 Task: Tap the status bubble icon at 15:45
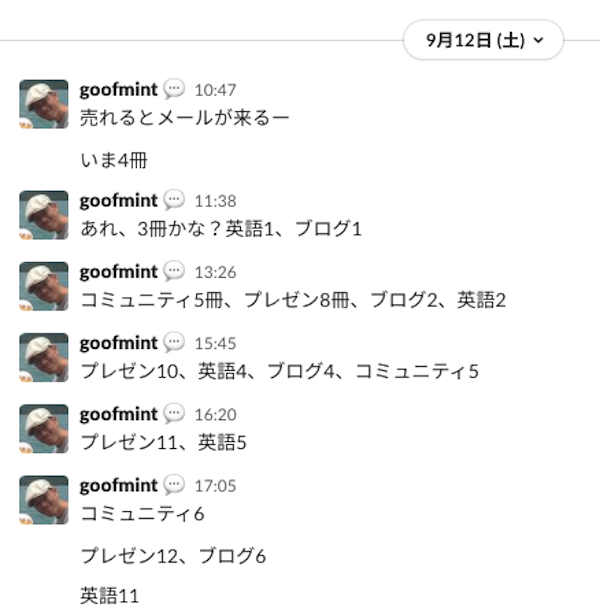point(174,343)
